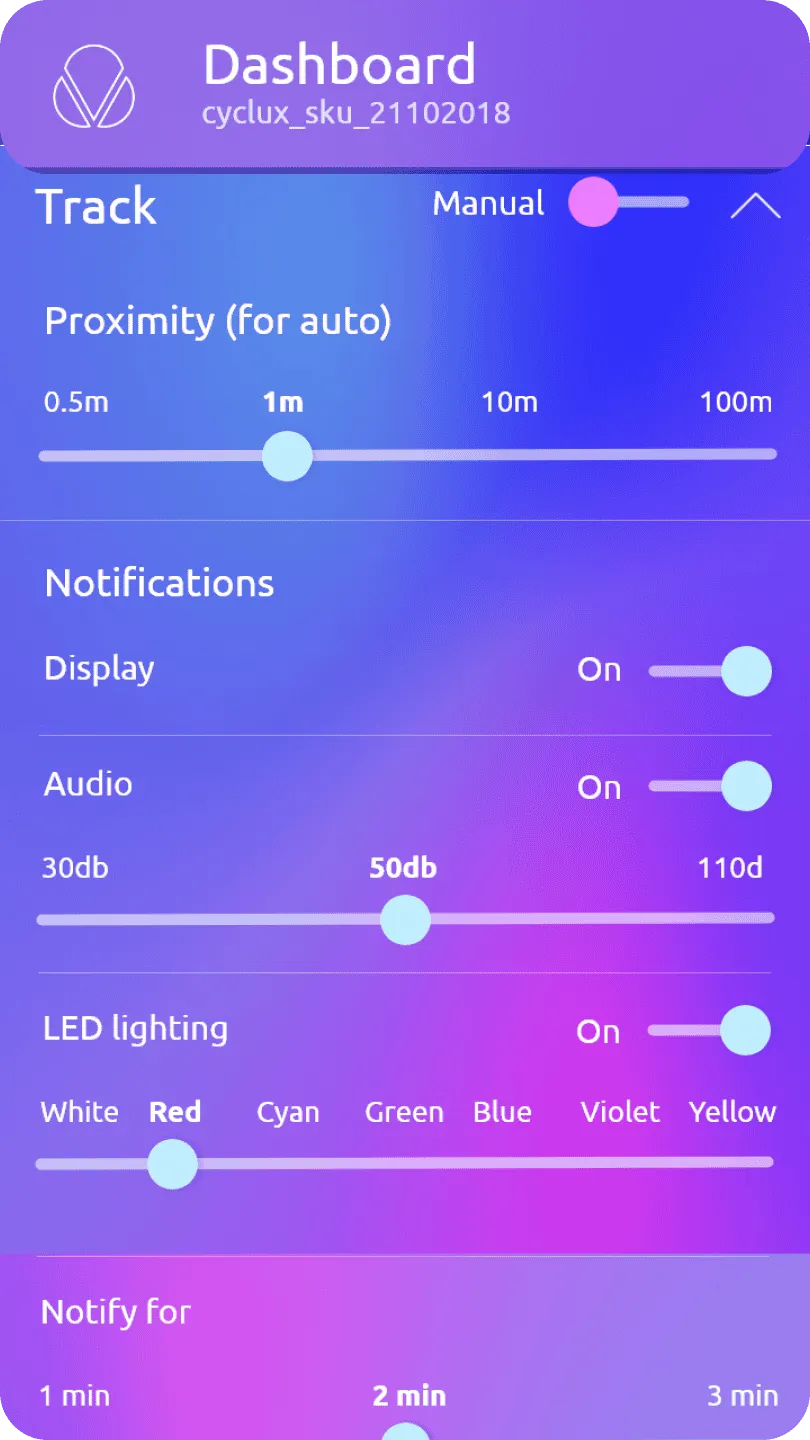Toggle the Manual track switch
The image size is (810, 1440).
(x=627, y=202)
